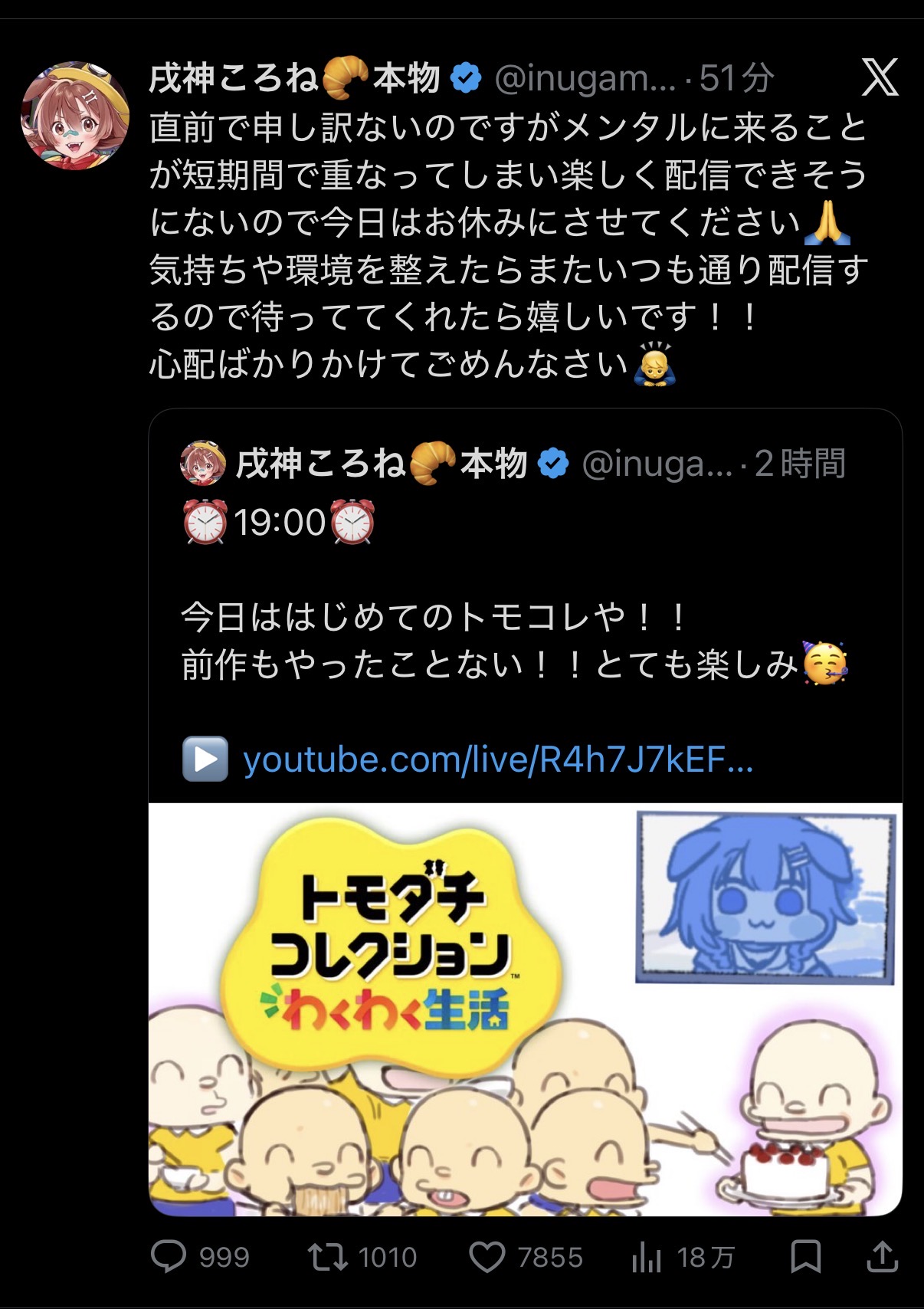The width and height of the screenshot is (924, 1309).
Task: View analytics showing 18万 views
Action: (683, 1257)
